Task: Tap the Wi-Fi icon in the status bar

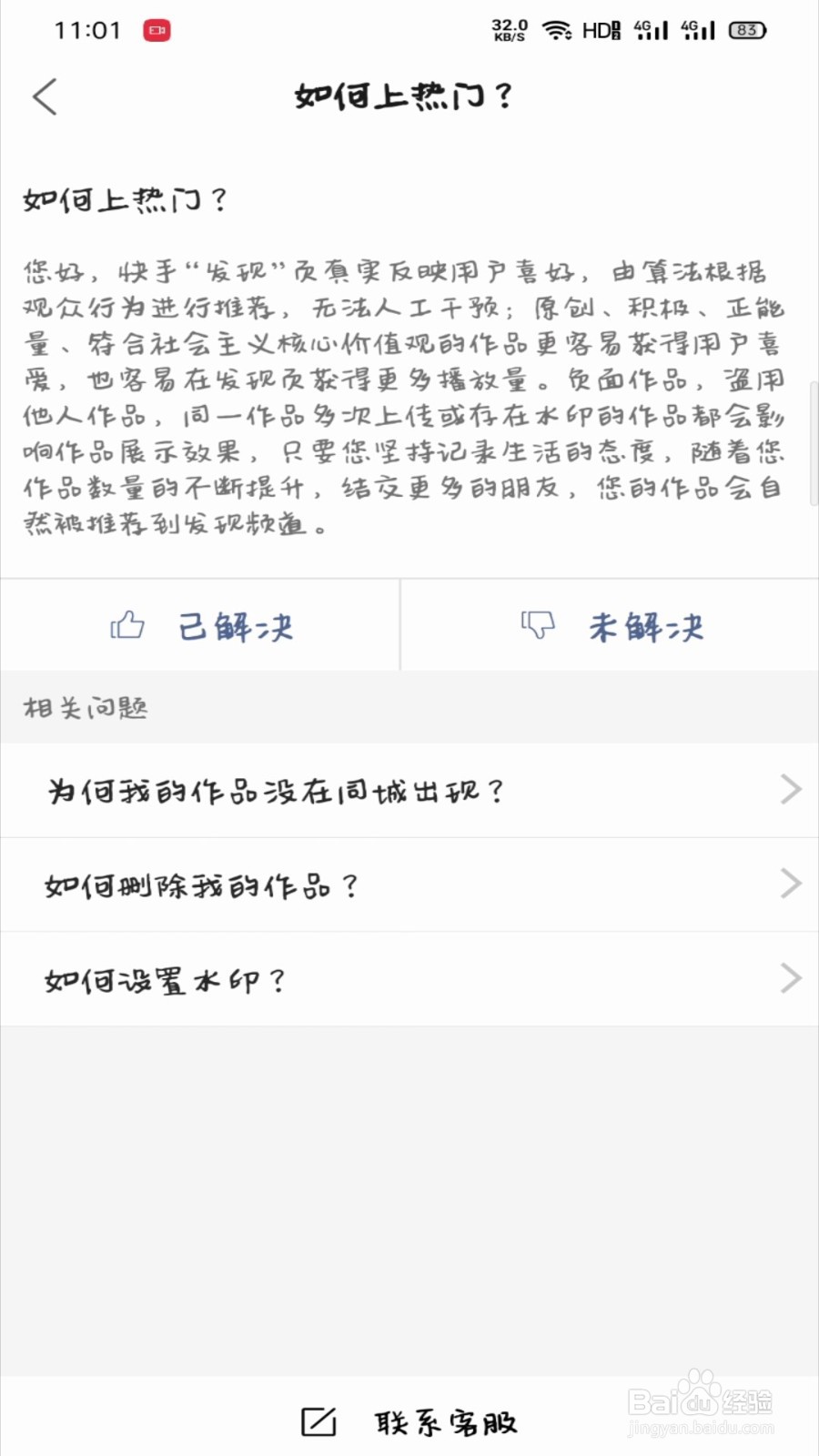Action: pyautogui.click(x=558, y=30)
